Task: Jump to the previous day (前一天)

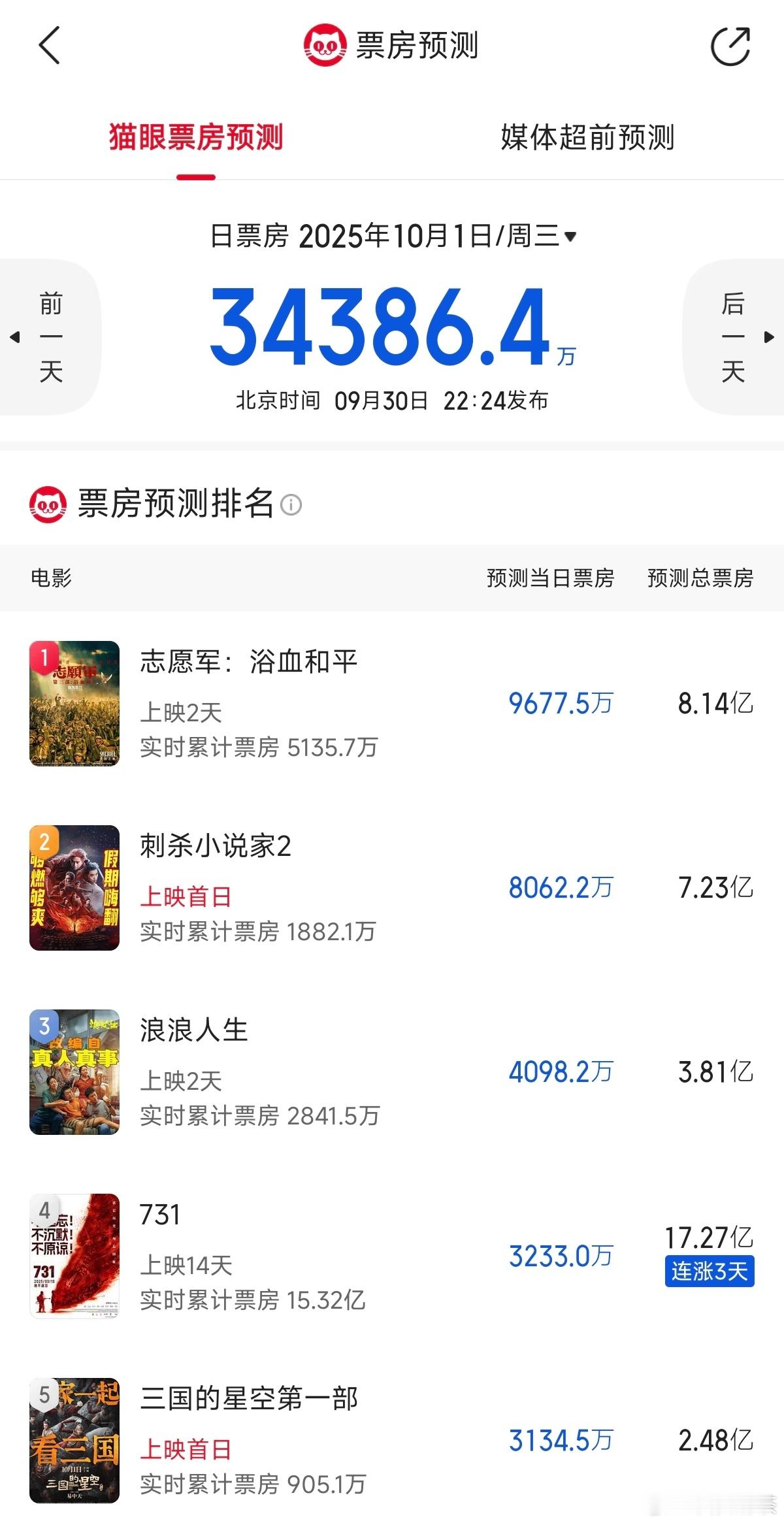Action: 50,337
